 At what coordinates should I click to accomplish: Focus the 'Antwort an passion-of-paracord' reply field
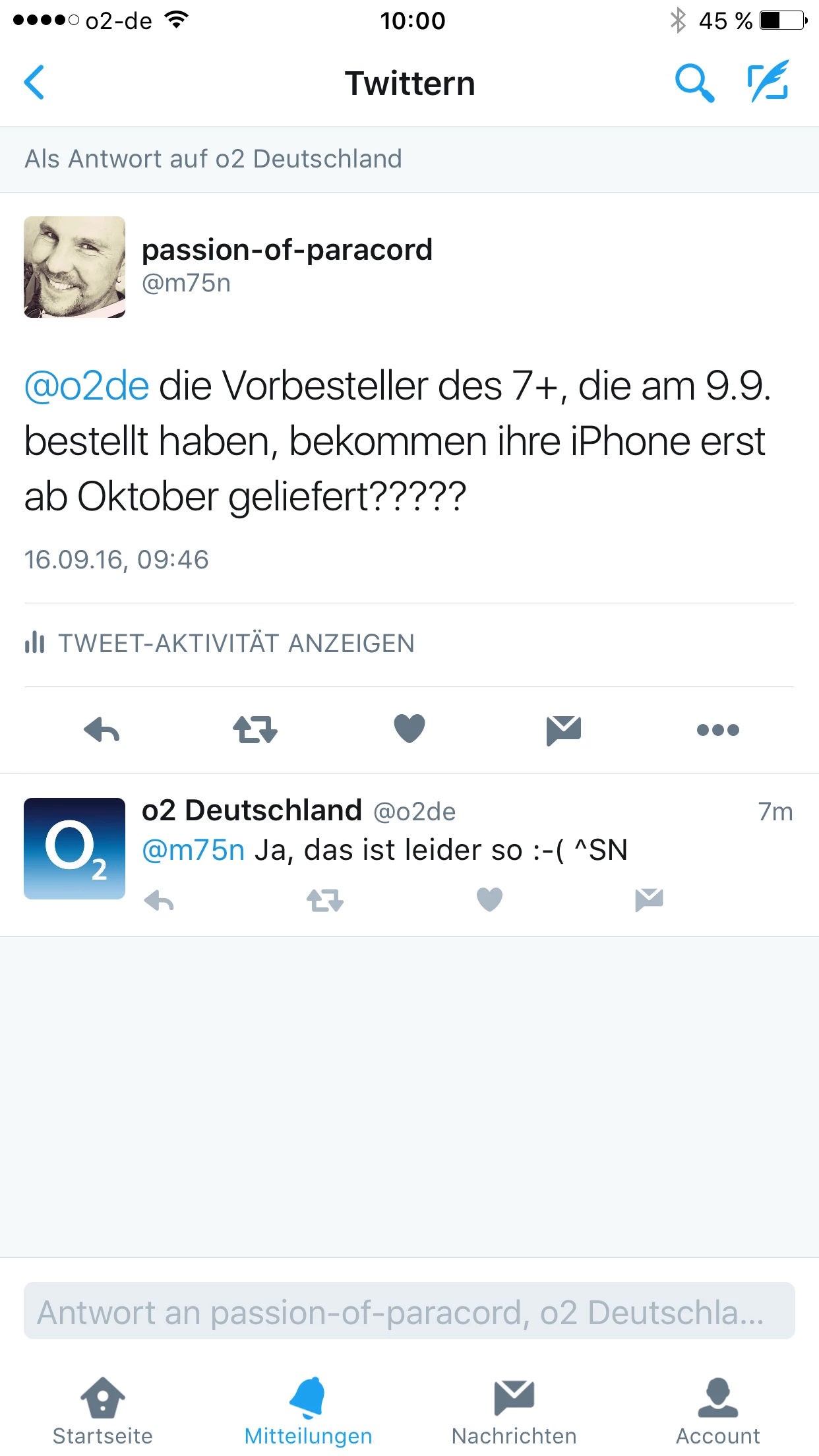click(409, 1311)
